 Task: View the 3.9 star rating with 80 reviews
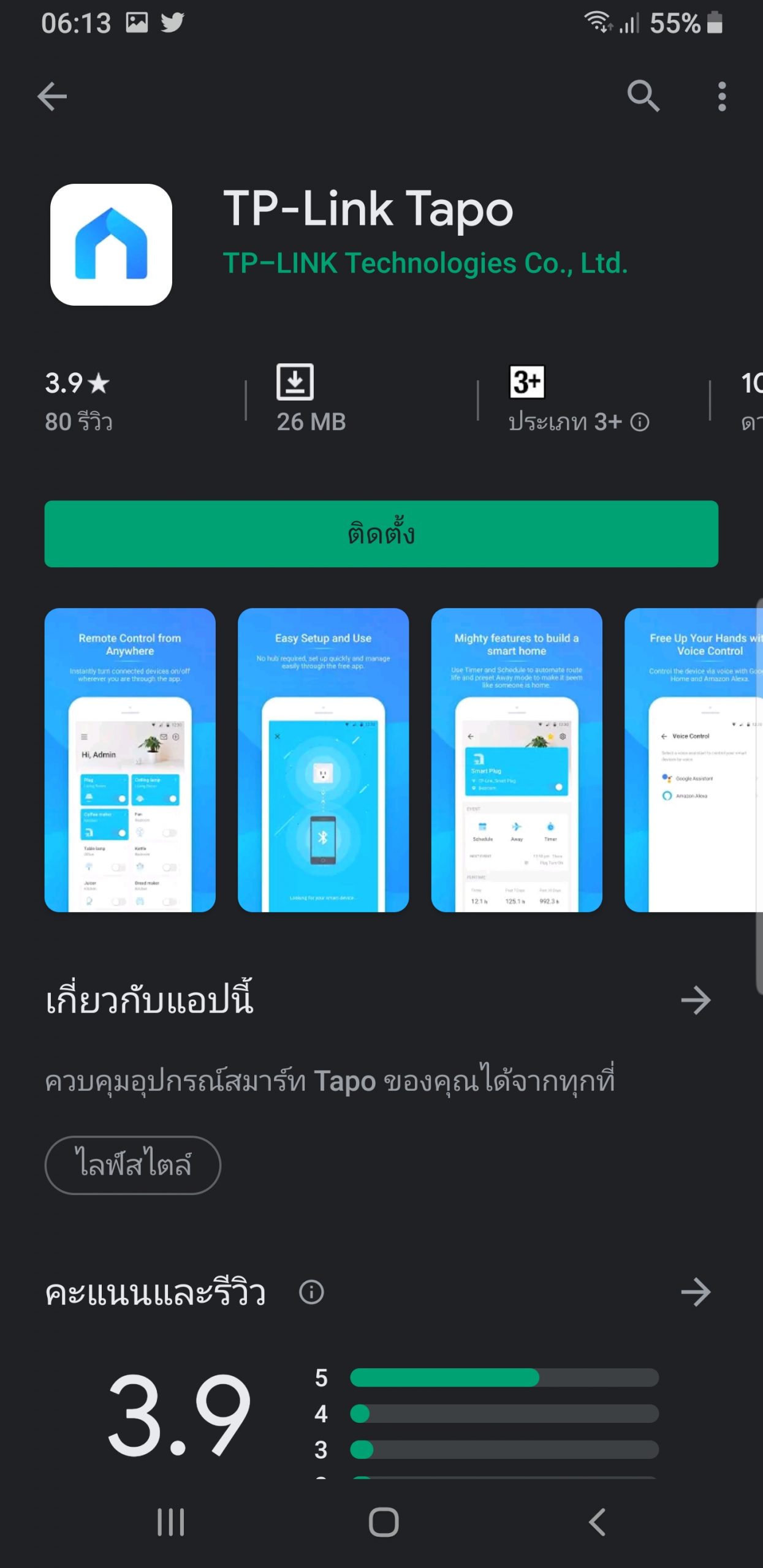78,402
